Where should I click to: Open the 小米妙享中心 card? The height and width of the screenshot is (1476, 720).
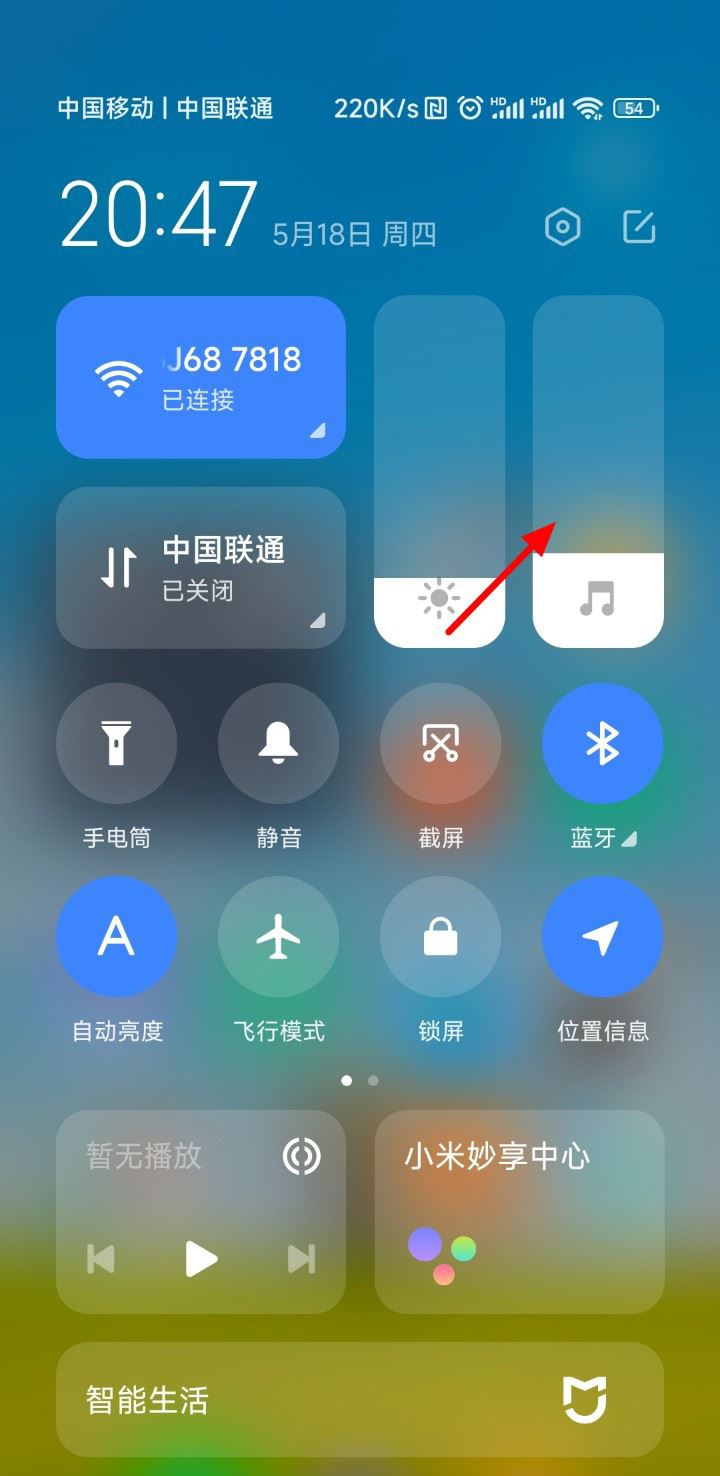[x=519, y=1210]
